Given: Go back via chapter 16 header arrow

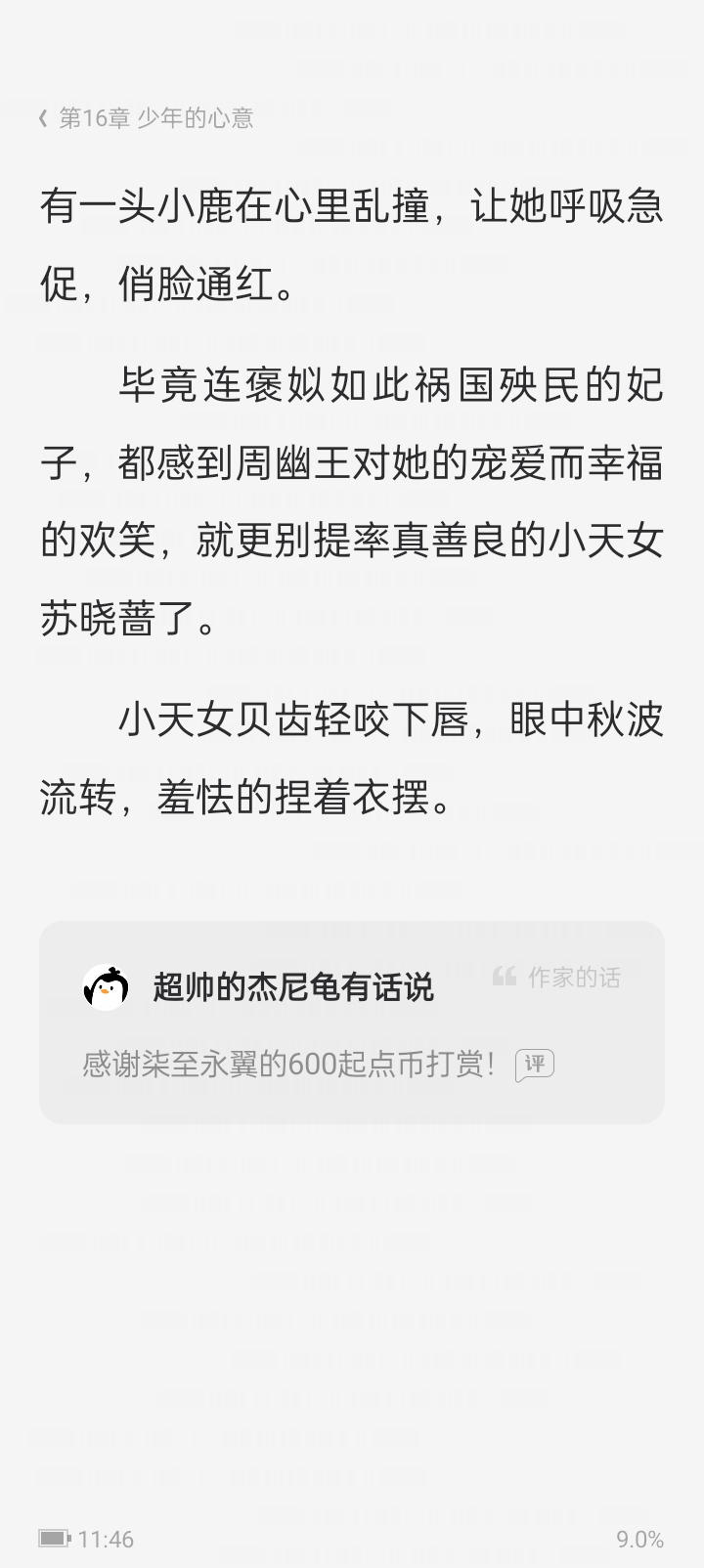Looking at the screenshot, I should (x=43, y=118).
